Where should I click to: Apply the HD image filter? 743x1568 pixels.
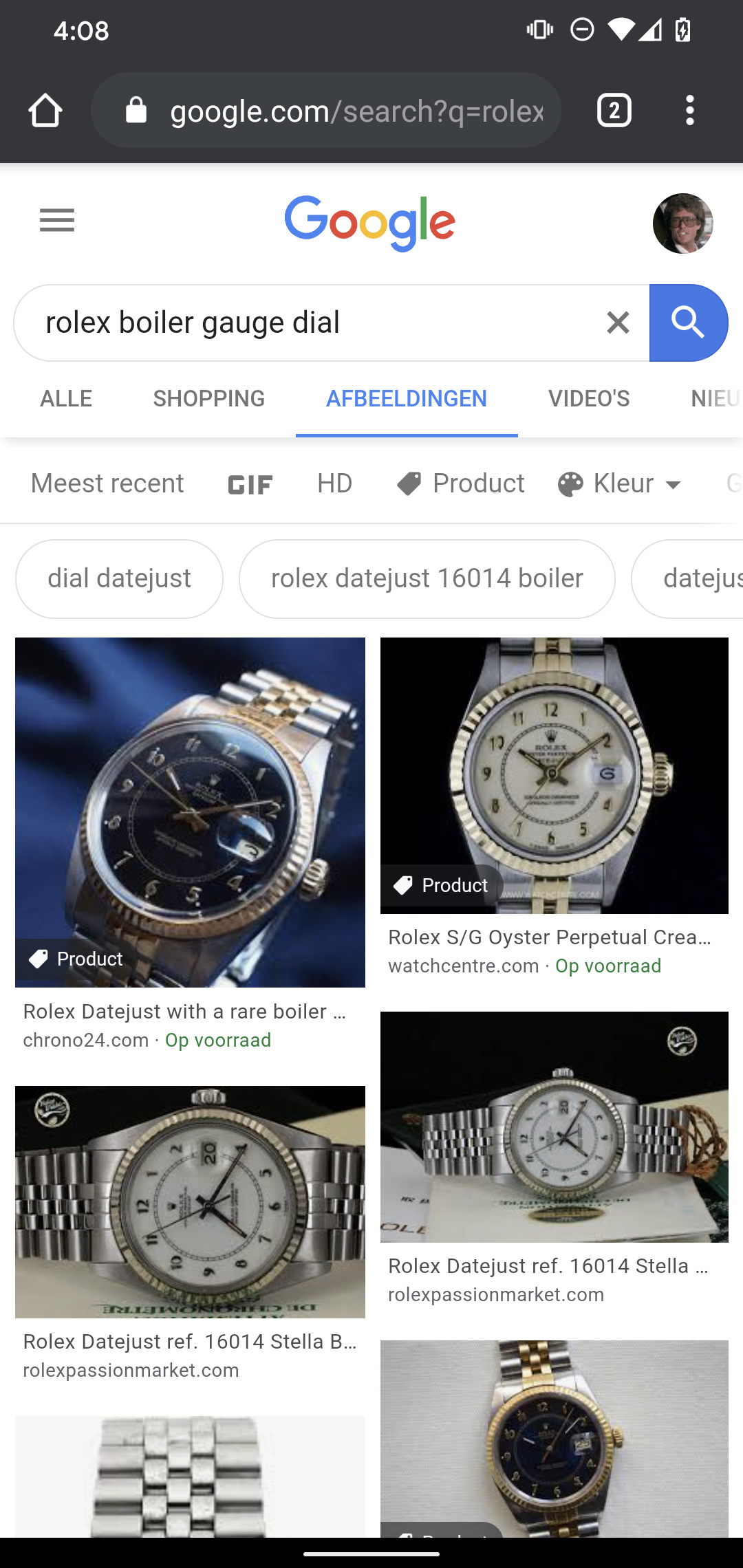334,483
